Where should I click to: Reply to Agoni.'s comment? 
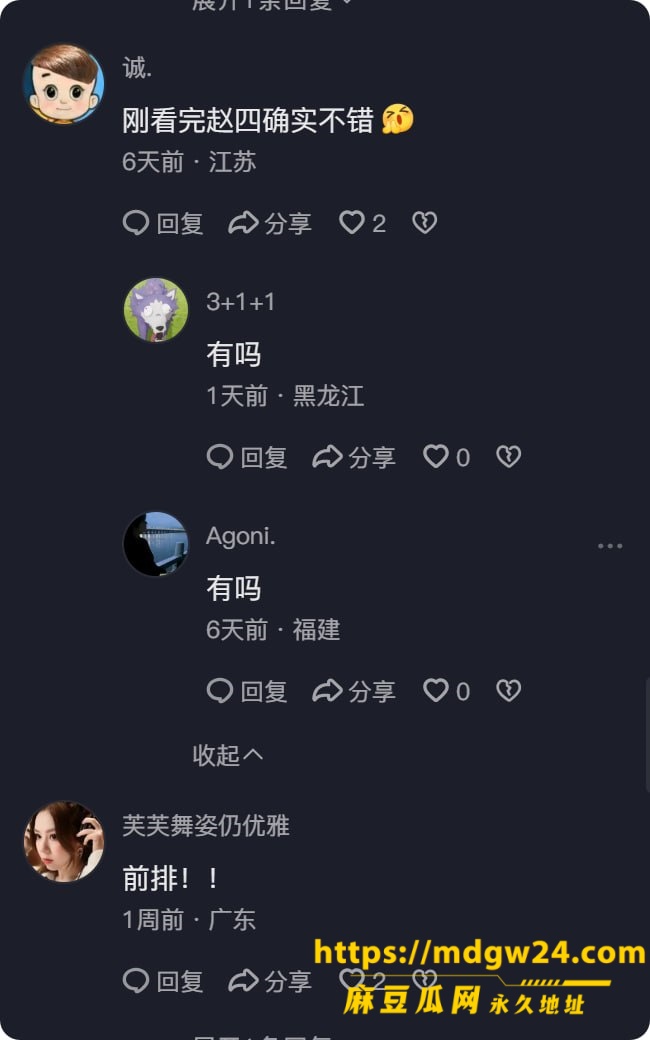click(247, 691)
